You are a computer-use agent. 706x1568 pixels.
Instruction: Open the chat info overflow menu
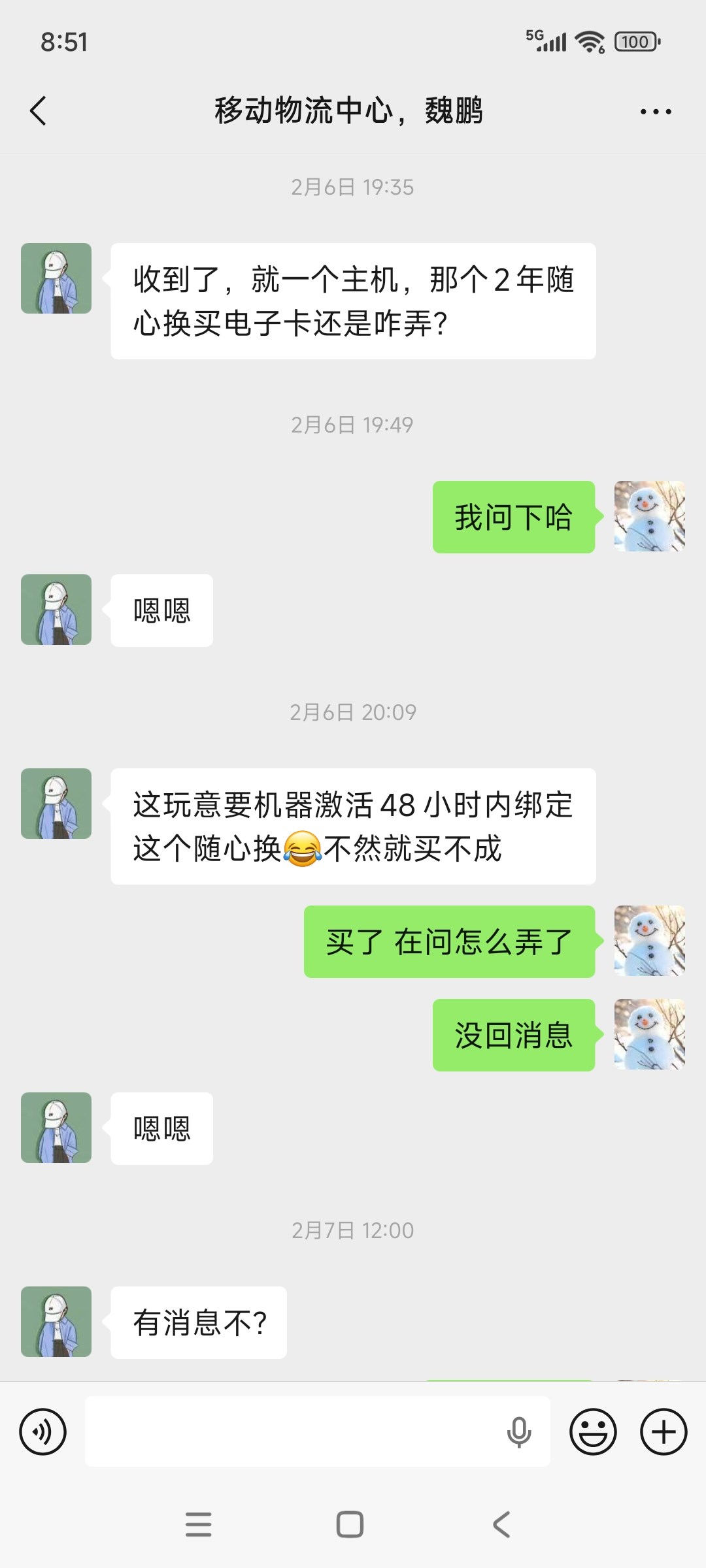point(656,112)
